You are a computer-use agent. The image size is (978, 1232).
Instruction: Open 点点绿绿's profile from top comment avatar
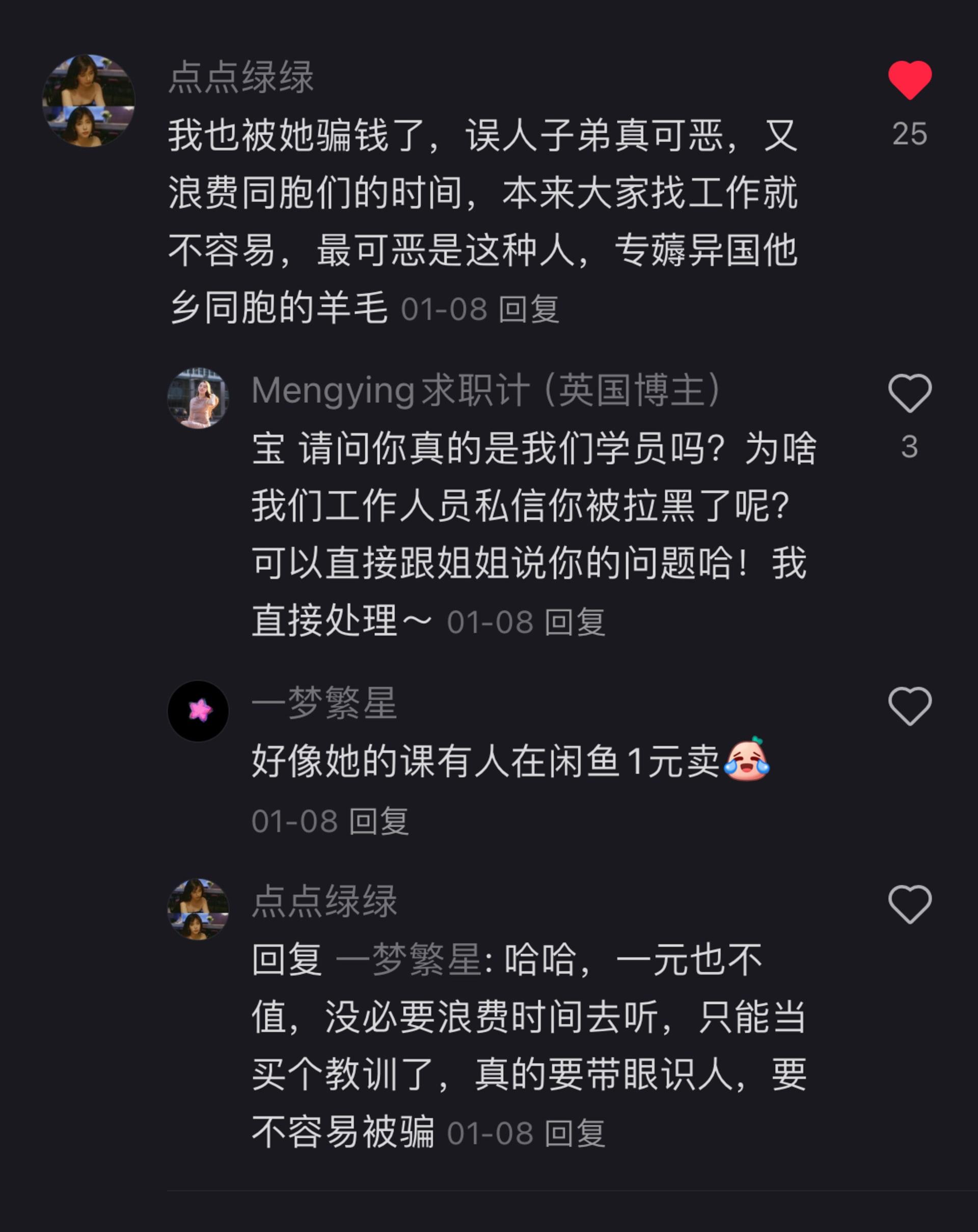click(89, 101)
